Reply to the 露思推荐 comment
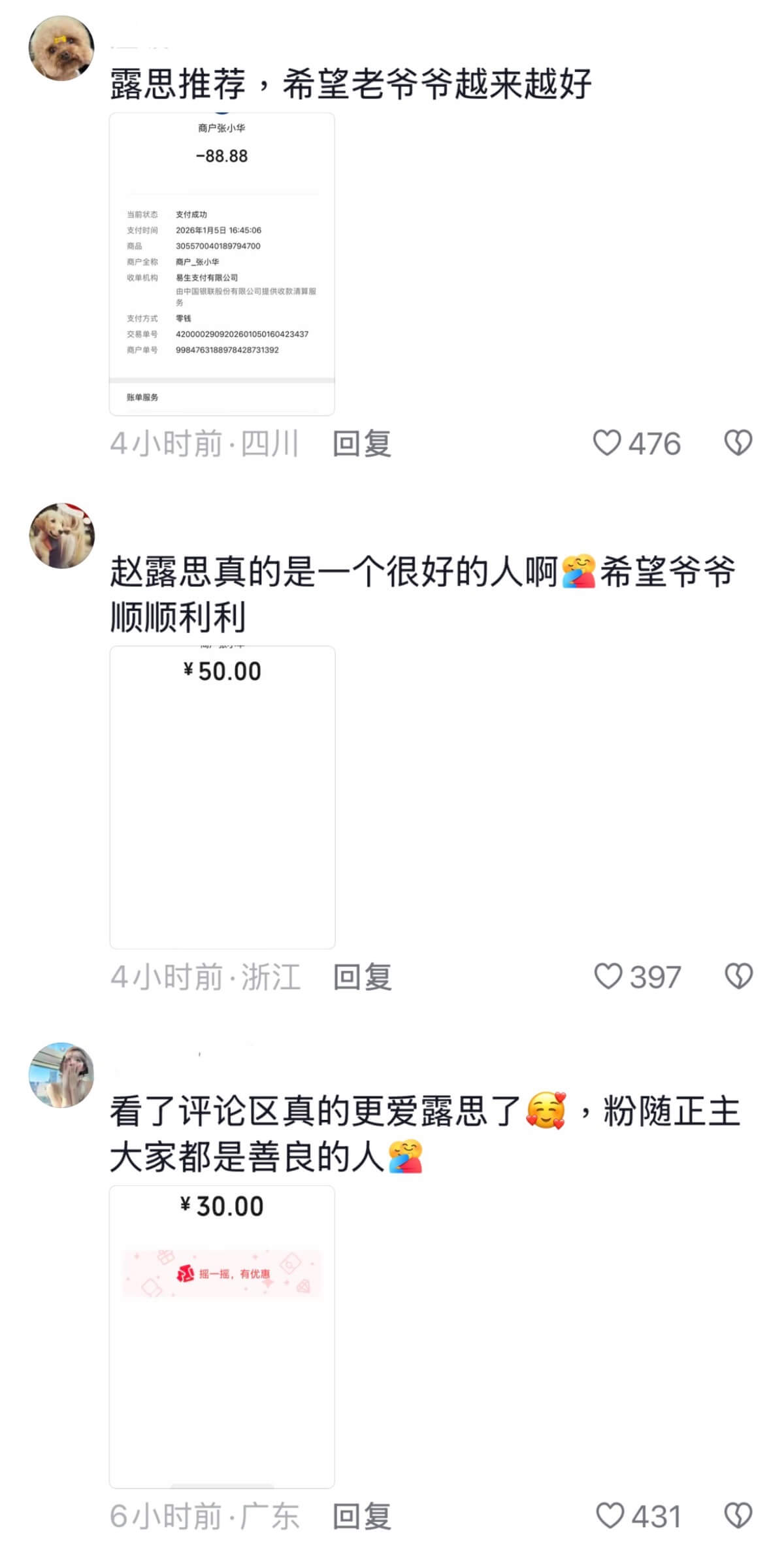This screenshot has width=784, height=1550. 362,444
